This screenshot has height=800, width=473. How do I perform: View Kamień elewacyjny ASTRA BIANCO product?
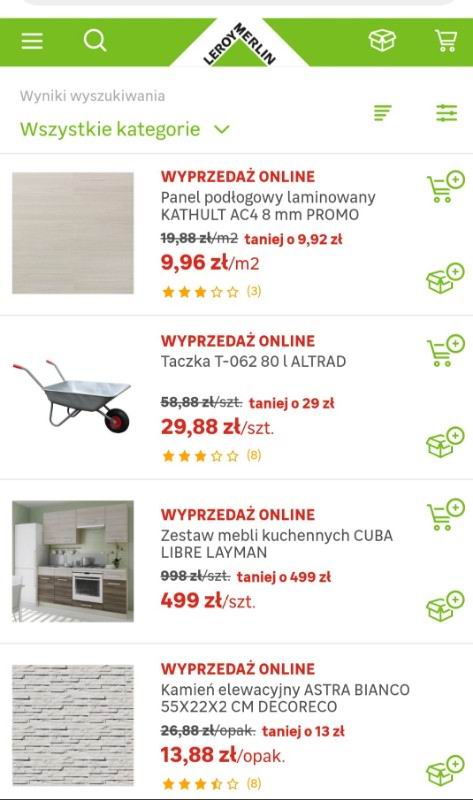pyautogui.click(x=285, y=698)
